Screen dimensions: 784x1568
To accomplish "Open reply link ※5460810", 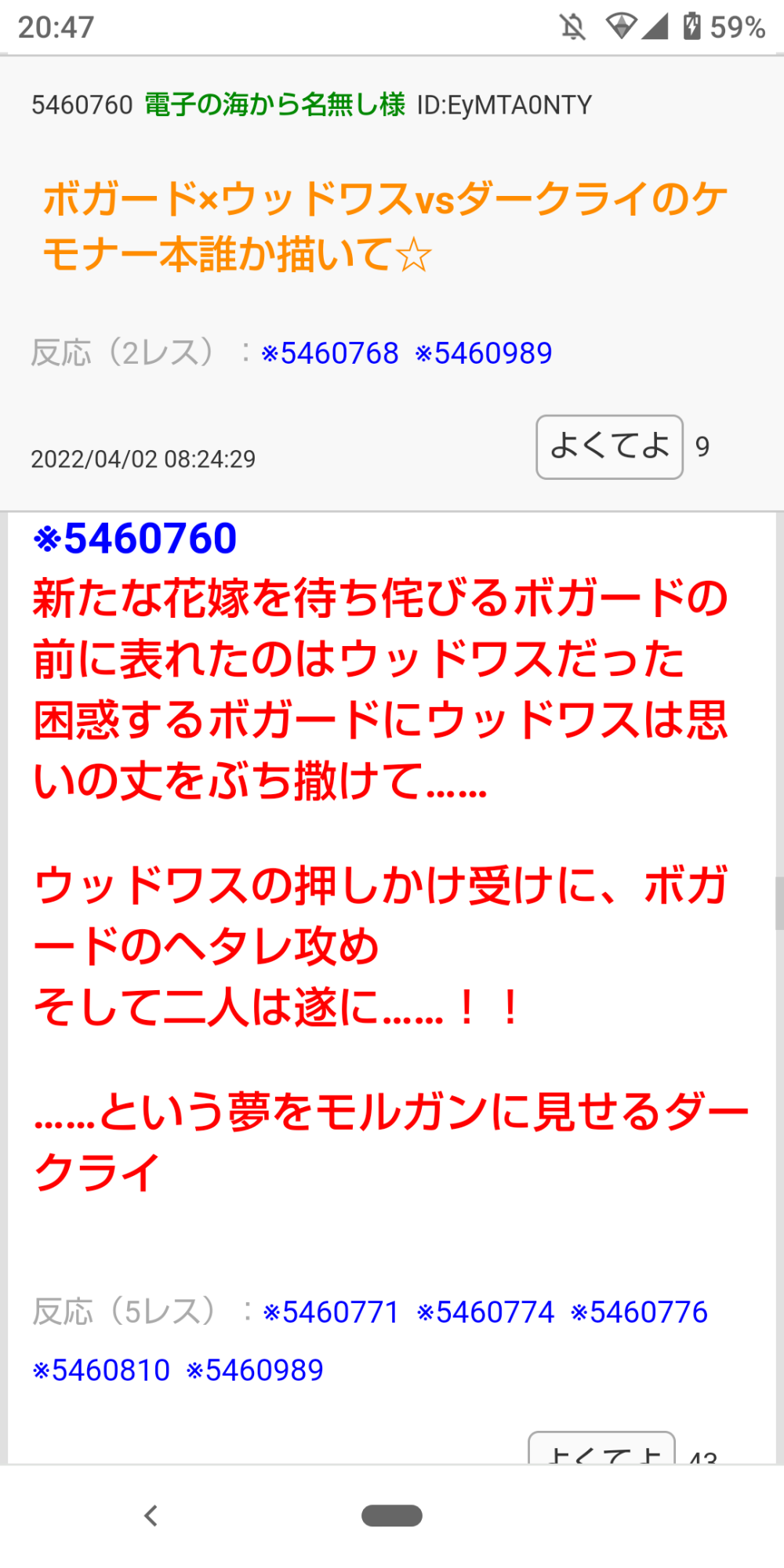I will 101,1370.
